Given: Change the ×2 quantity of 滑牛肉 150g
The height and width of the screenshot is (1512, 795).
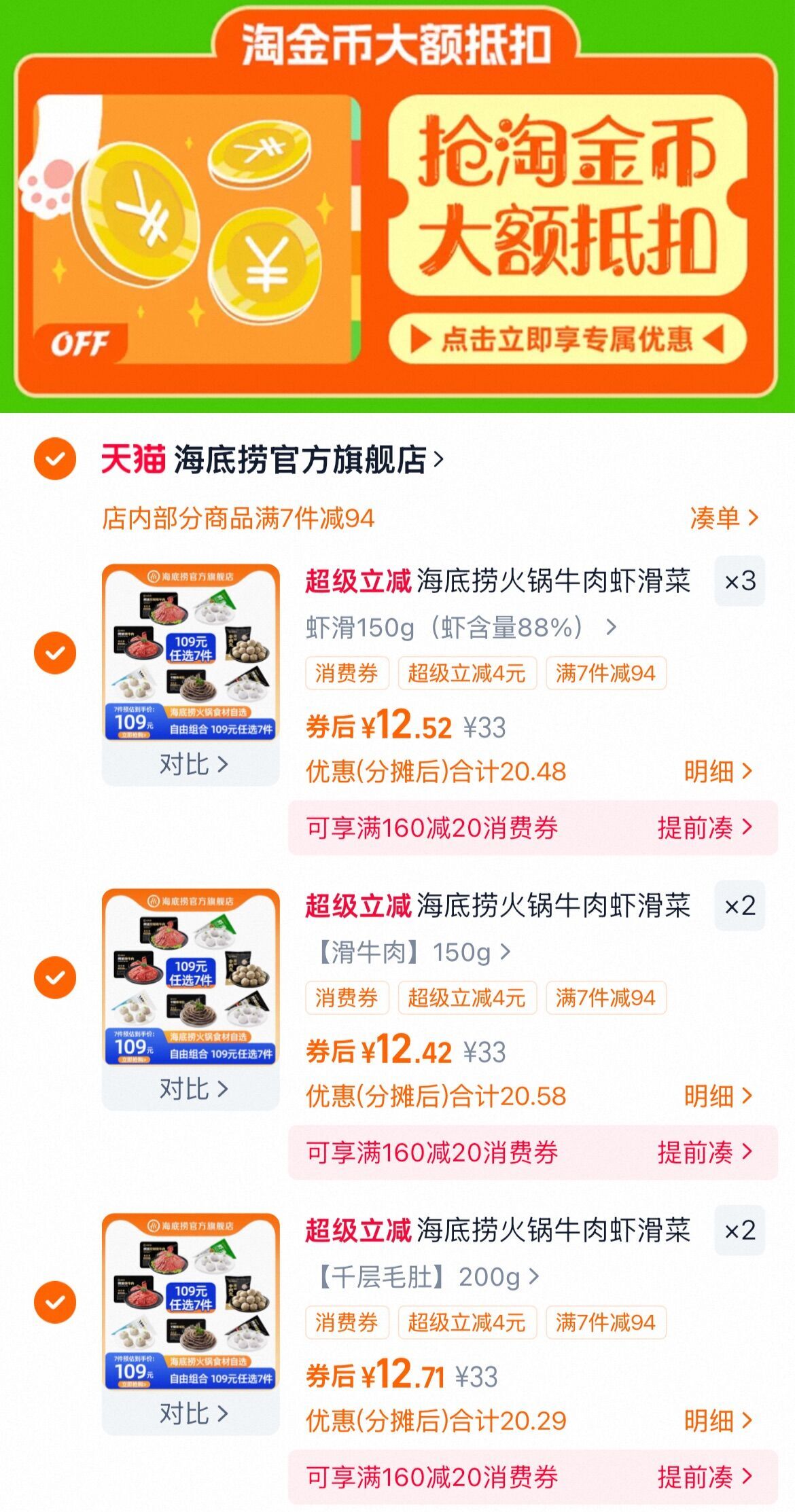Looking at the screenshot, I should 740,905.
